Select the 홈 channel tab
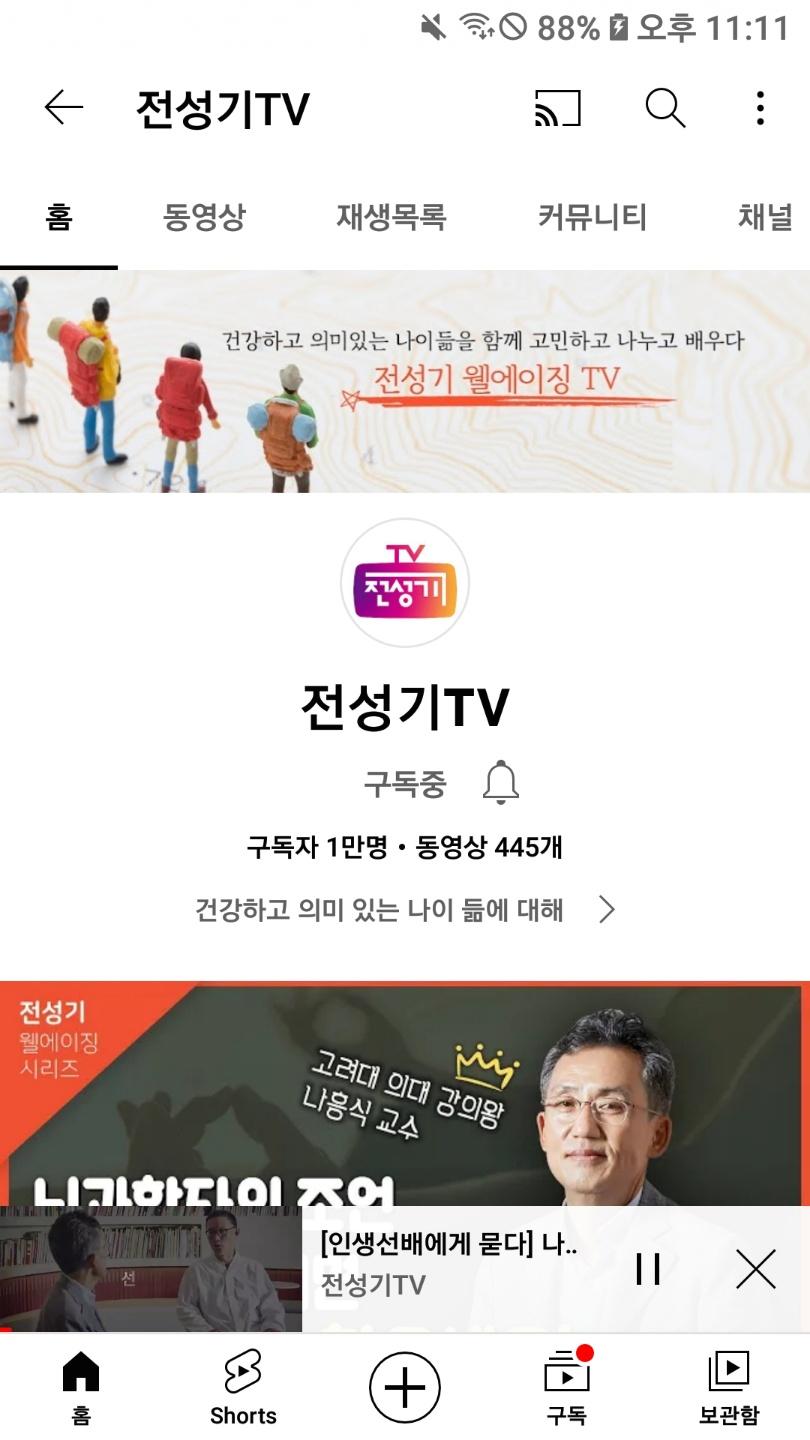This screenshot has width=810, height=1440. pyautogui.click(x=59, y=217)
